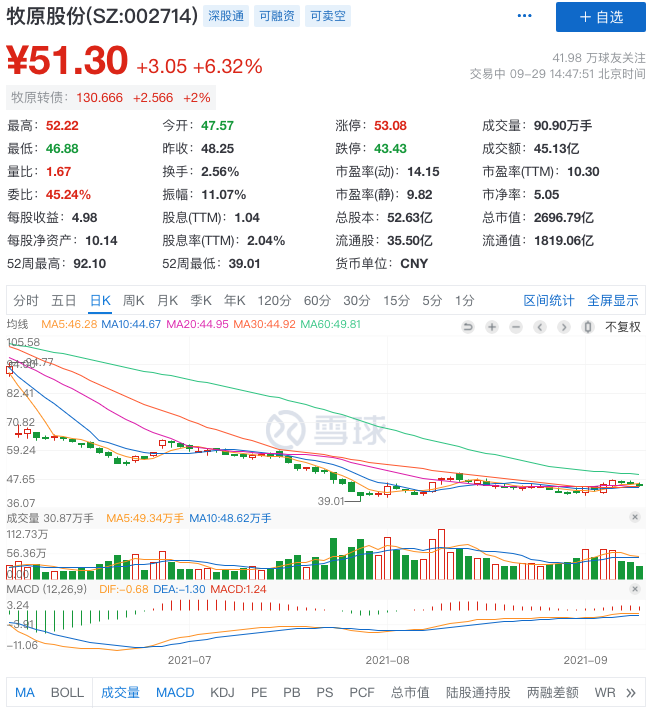
Task: Open 不复权 adjustment options
Action: tap(622, 327)
